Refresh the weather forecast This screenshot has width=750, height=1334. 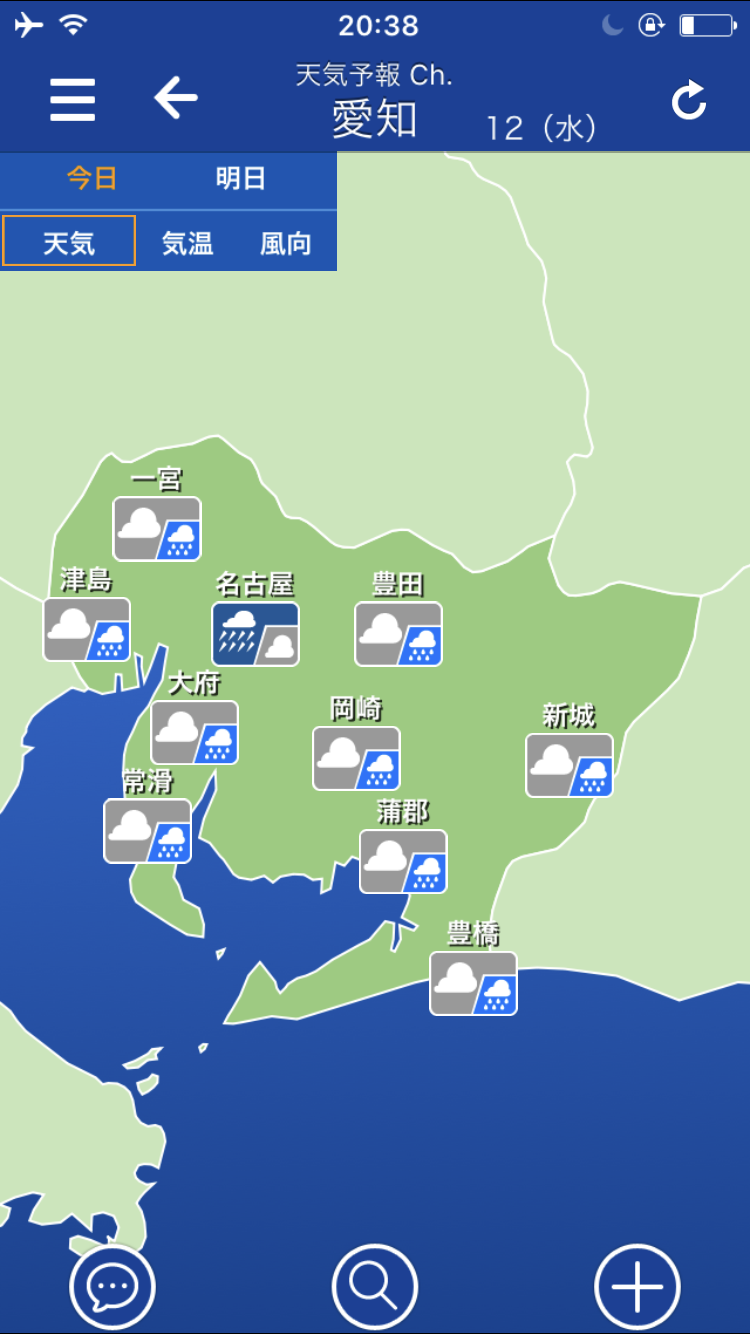(689, 100)
